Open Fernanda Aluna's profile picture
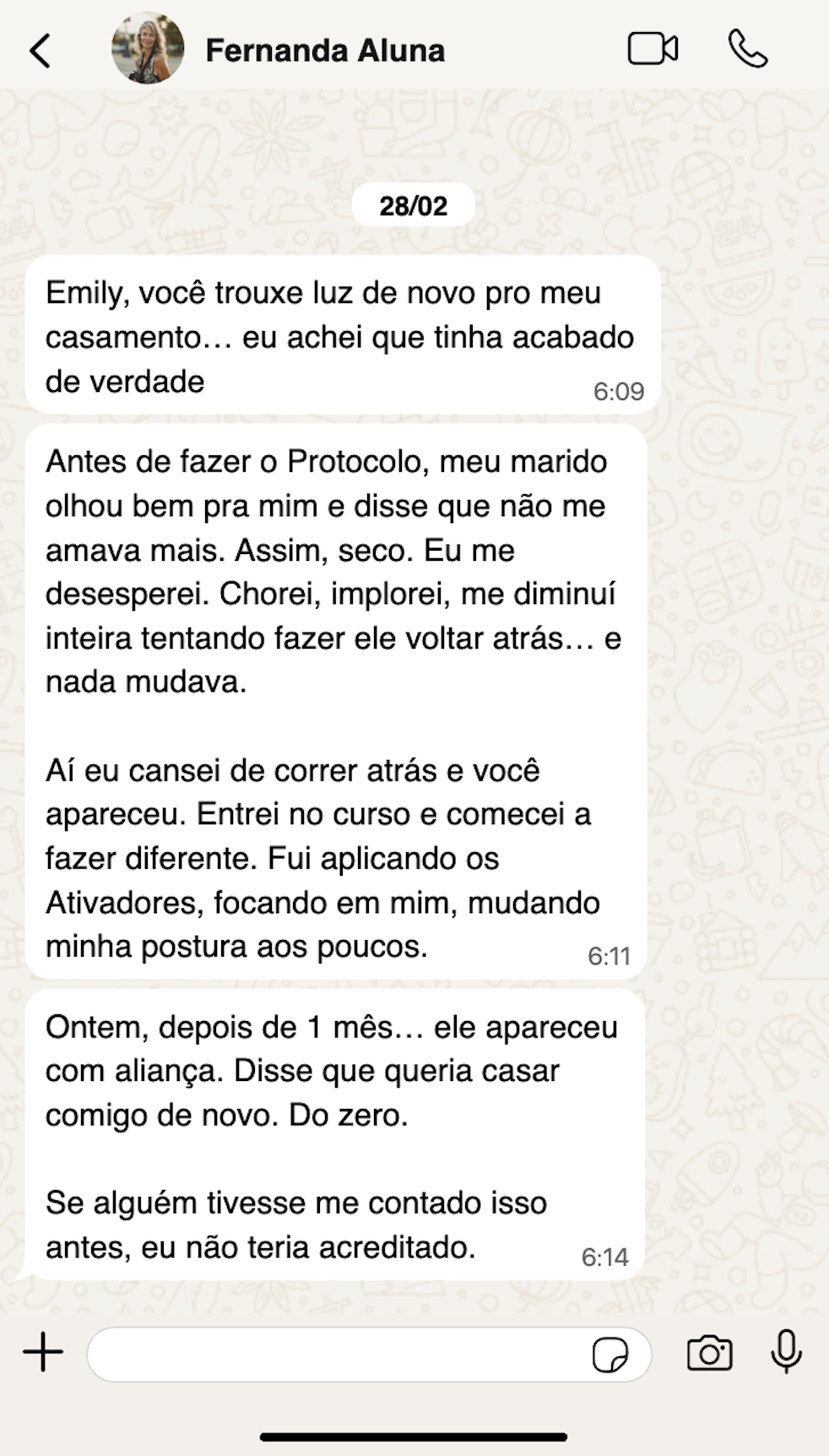The height and width of the screenshot is (1456, 829). pos(147,48)
